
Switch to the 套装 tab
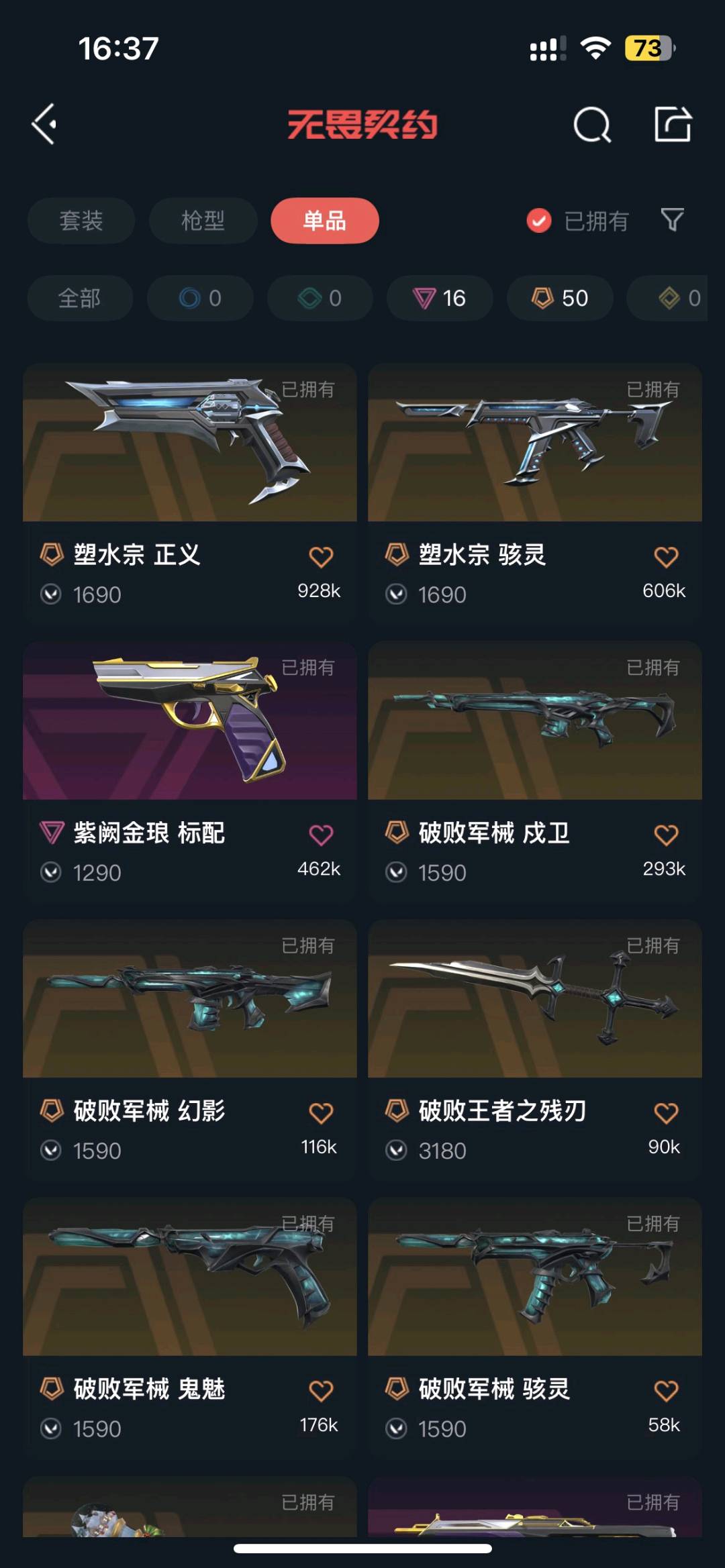[x=81, y=221]
